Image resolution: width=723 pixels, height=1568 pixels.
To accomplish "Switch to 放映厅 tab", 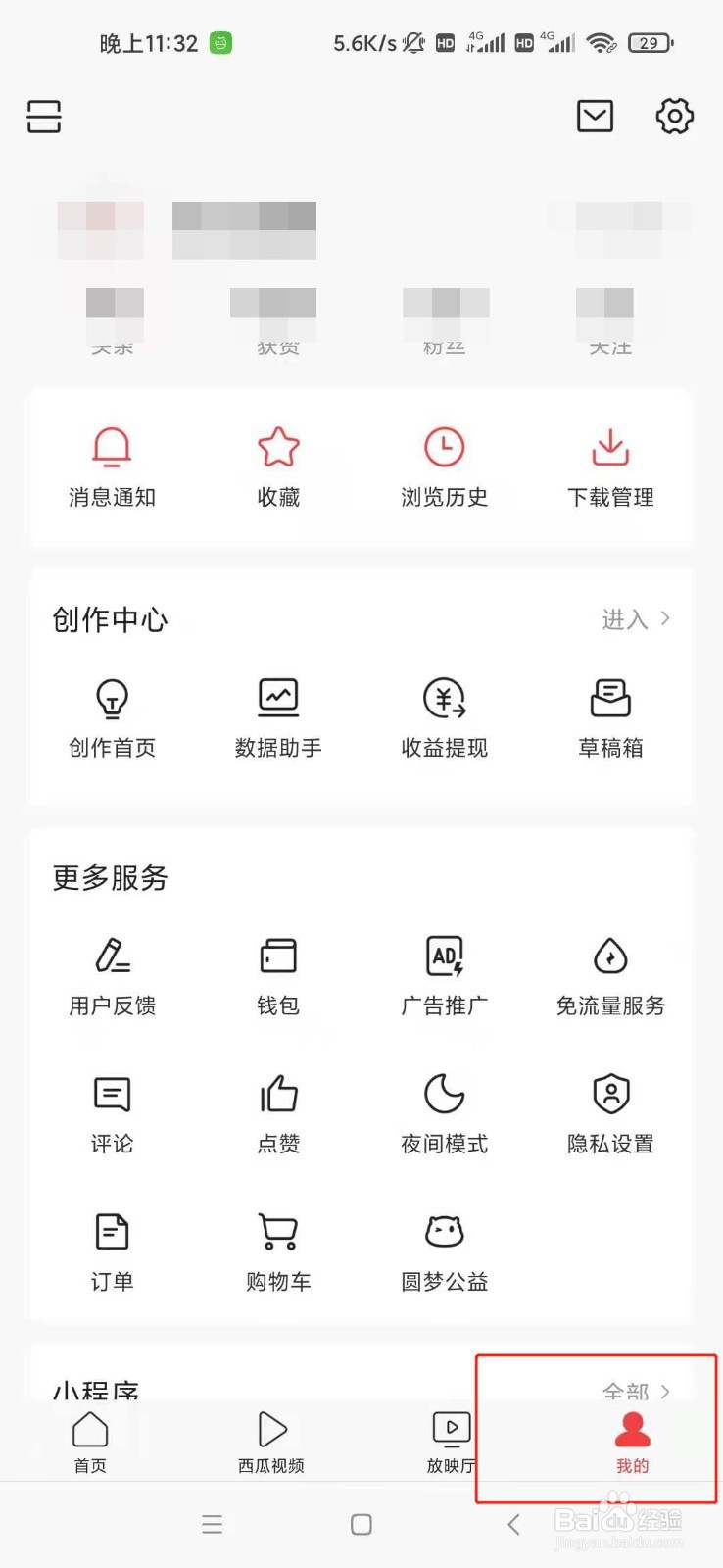I will click(x=451, y=1443).
